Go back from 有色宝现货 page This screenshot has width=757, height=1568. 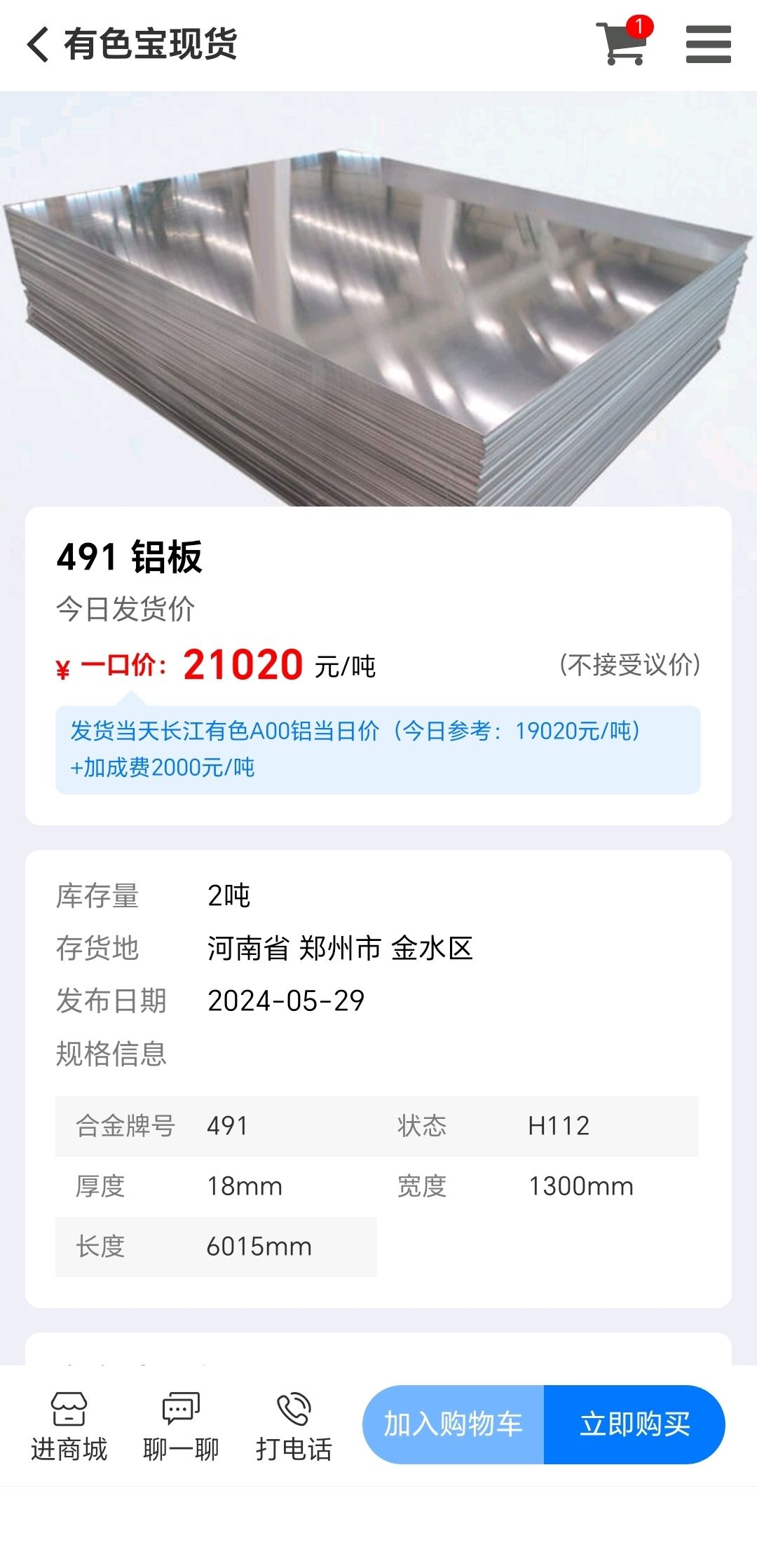point(38,44)
